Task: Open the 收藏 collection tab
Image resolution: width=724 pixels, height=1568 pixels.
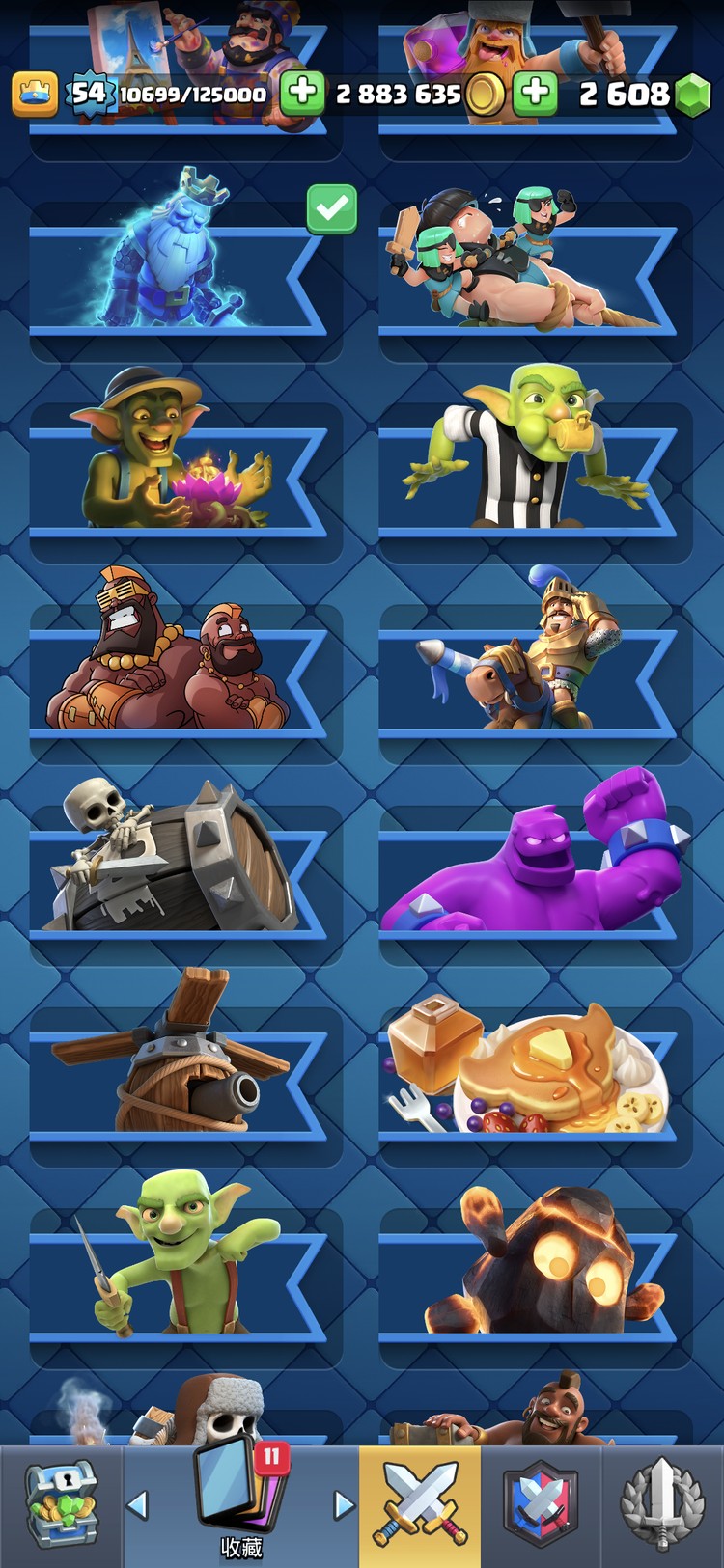Action: pos(241,1505)
